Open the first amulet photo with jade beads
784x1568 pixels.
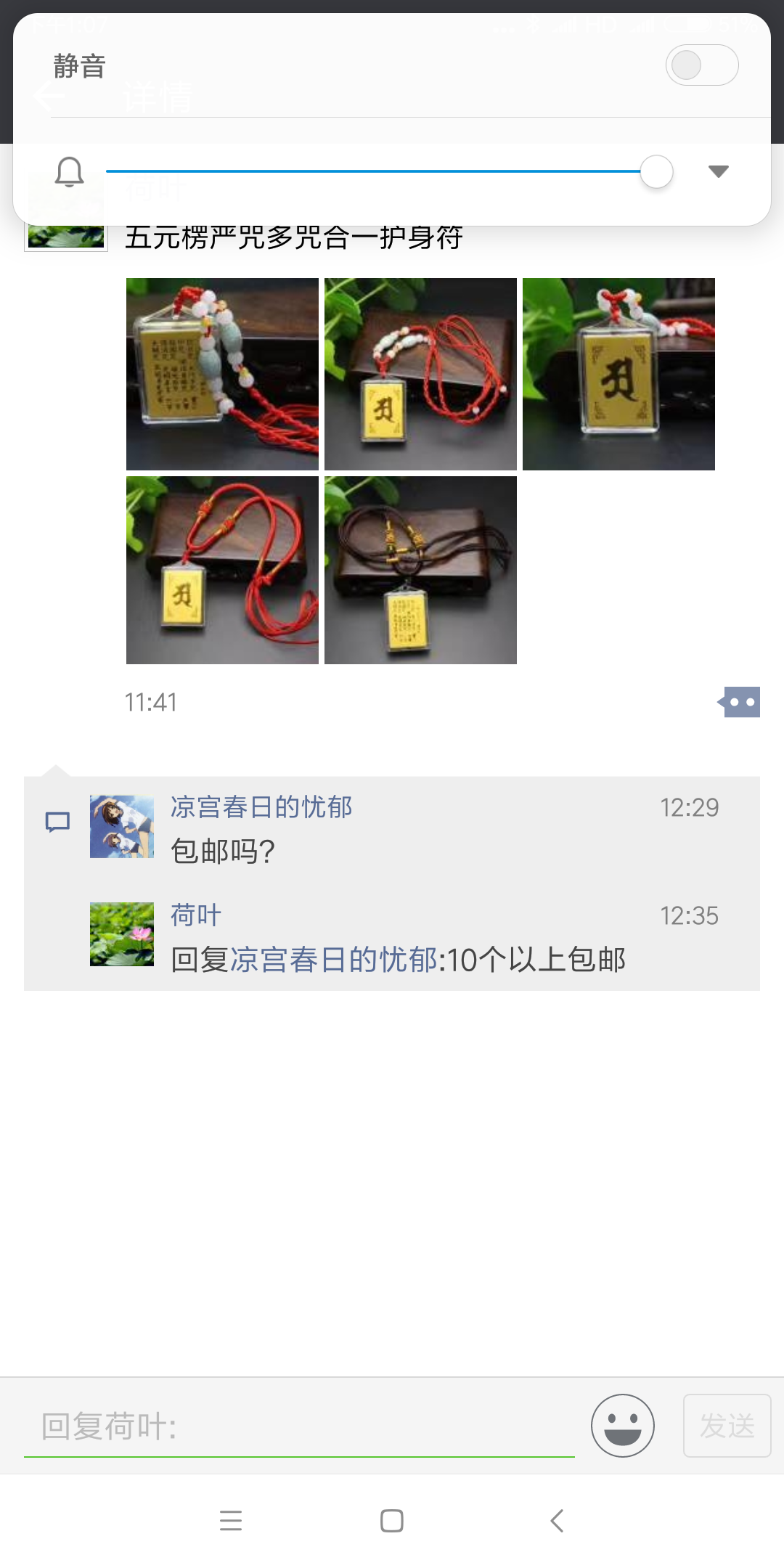[222, 374]
